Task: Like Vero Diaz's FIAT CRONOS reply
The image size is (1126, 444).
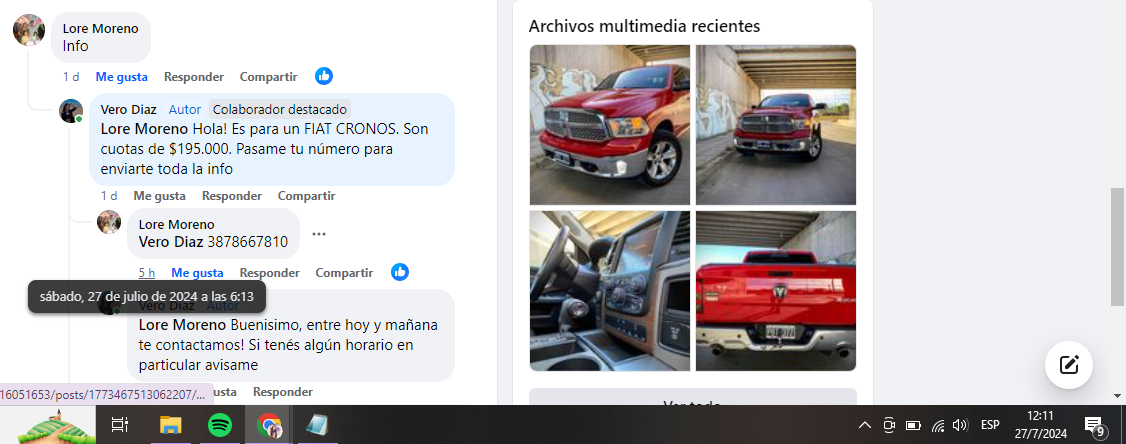Action: [x=159, y=196]
